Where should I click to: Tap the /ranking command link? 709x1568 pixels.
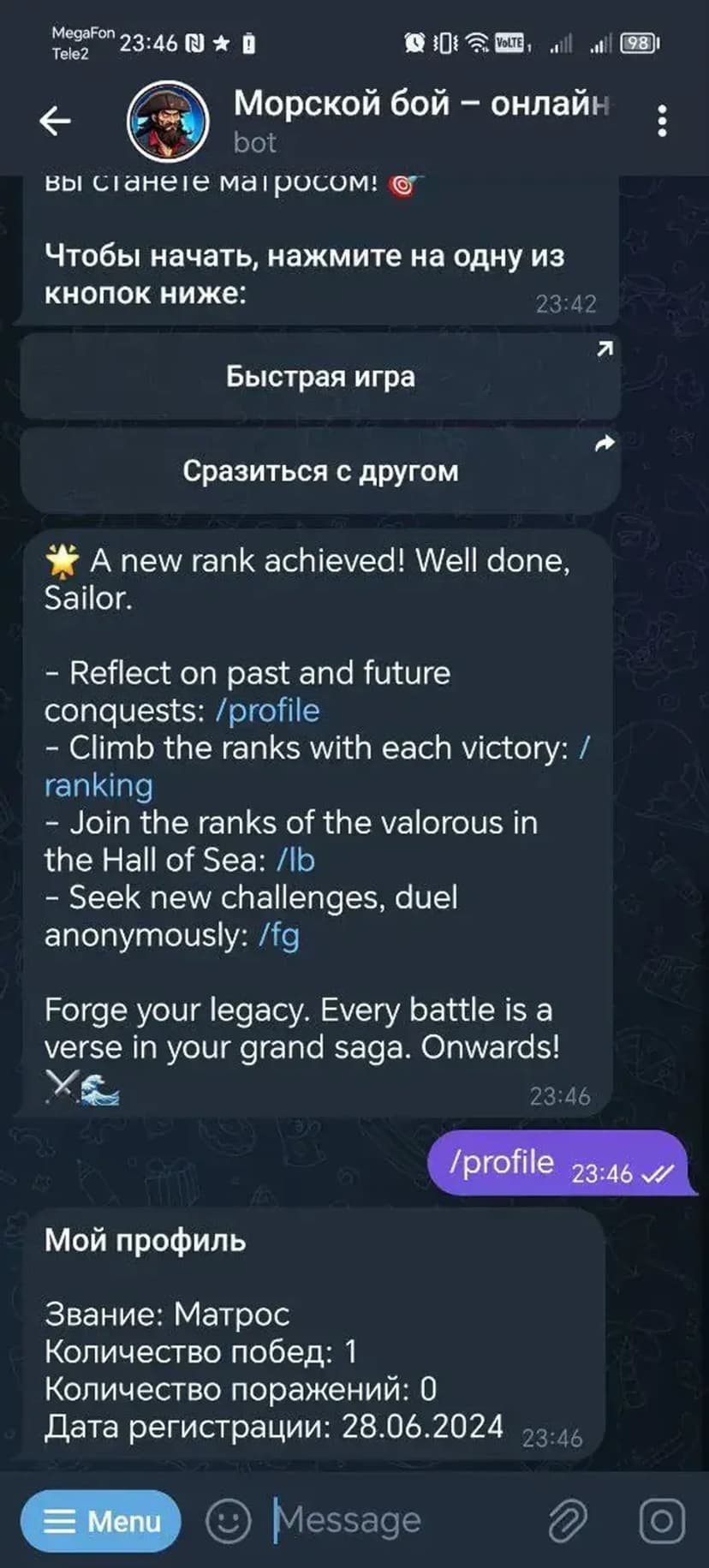[x=98, y=785]
